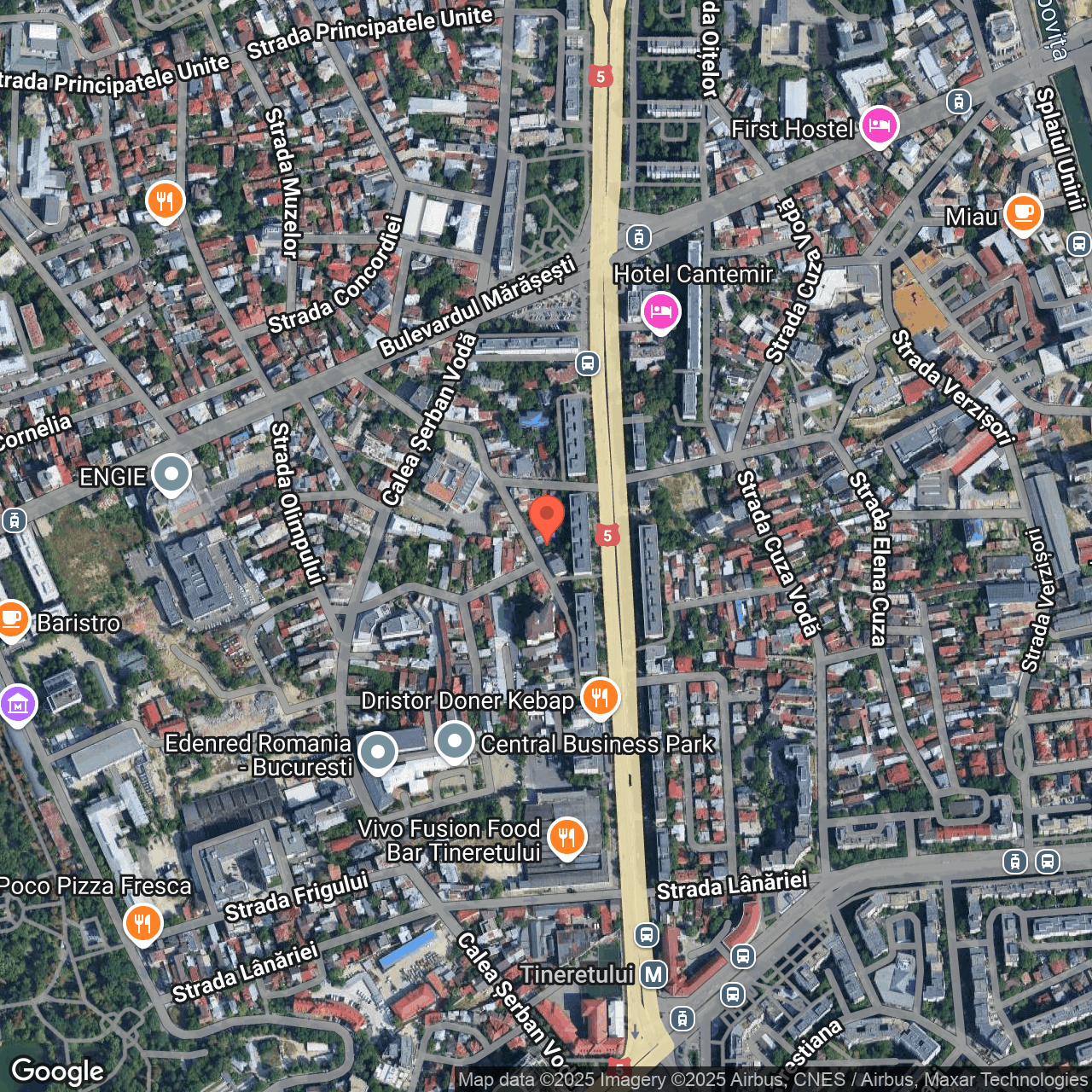Tap the Central Business Park marker

[455, 741]
